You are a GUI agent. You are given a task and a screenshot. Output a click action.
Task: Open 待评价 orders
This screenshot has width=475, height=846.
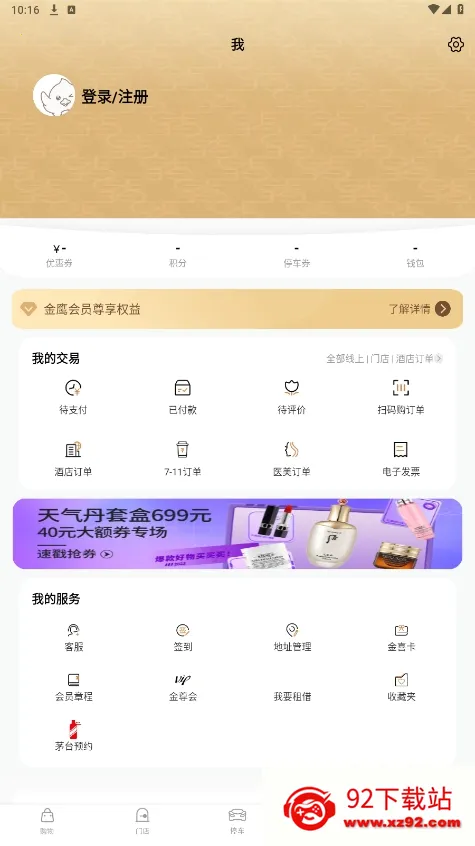coord(291,397)
